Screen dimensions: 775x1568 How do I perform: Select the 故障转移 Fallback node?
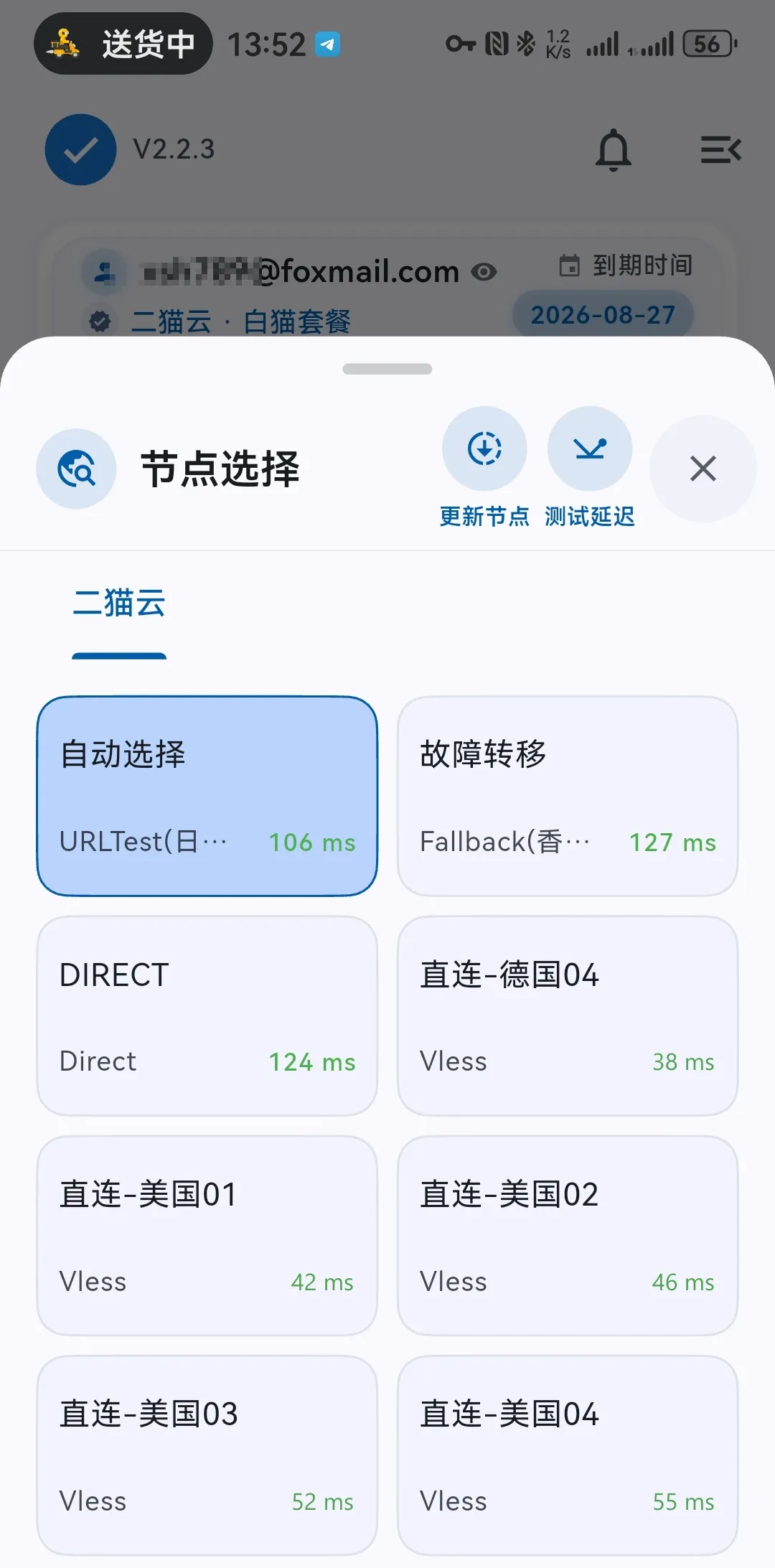point(568,796)
